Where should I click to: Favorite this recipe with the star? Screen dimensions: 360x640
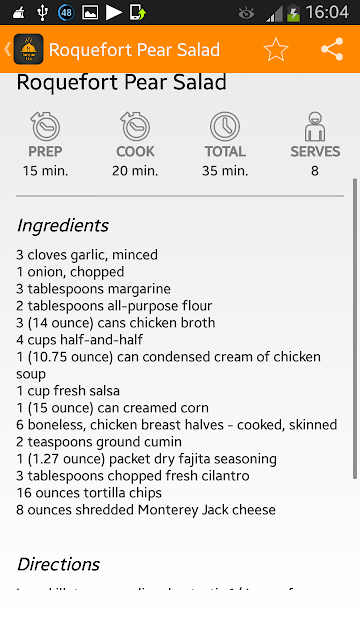(x=276, y=49)
